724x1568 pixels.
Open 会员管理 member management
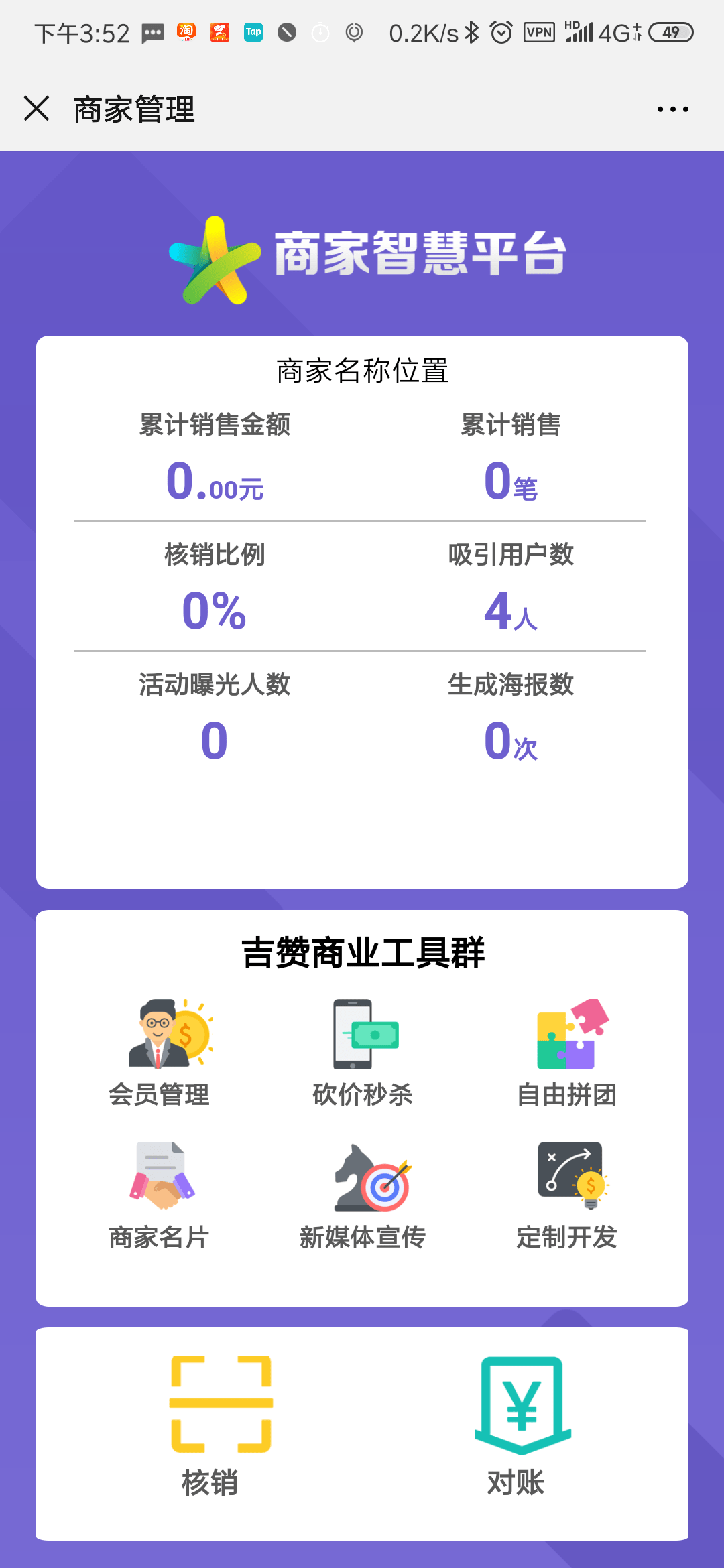160,1053
